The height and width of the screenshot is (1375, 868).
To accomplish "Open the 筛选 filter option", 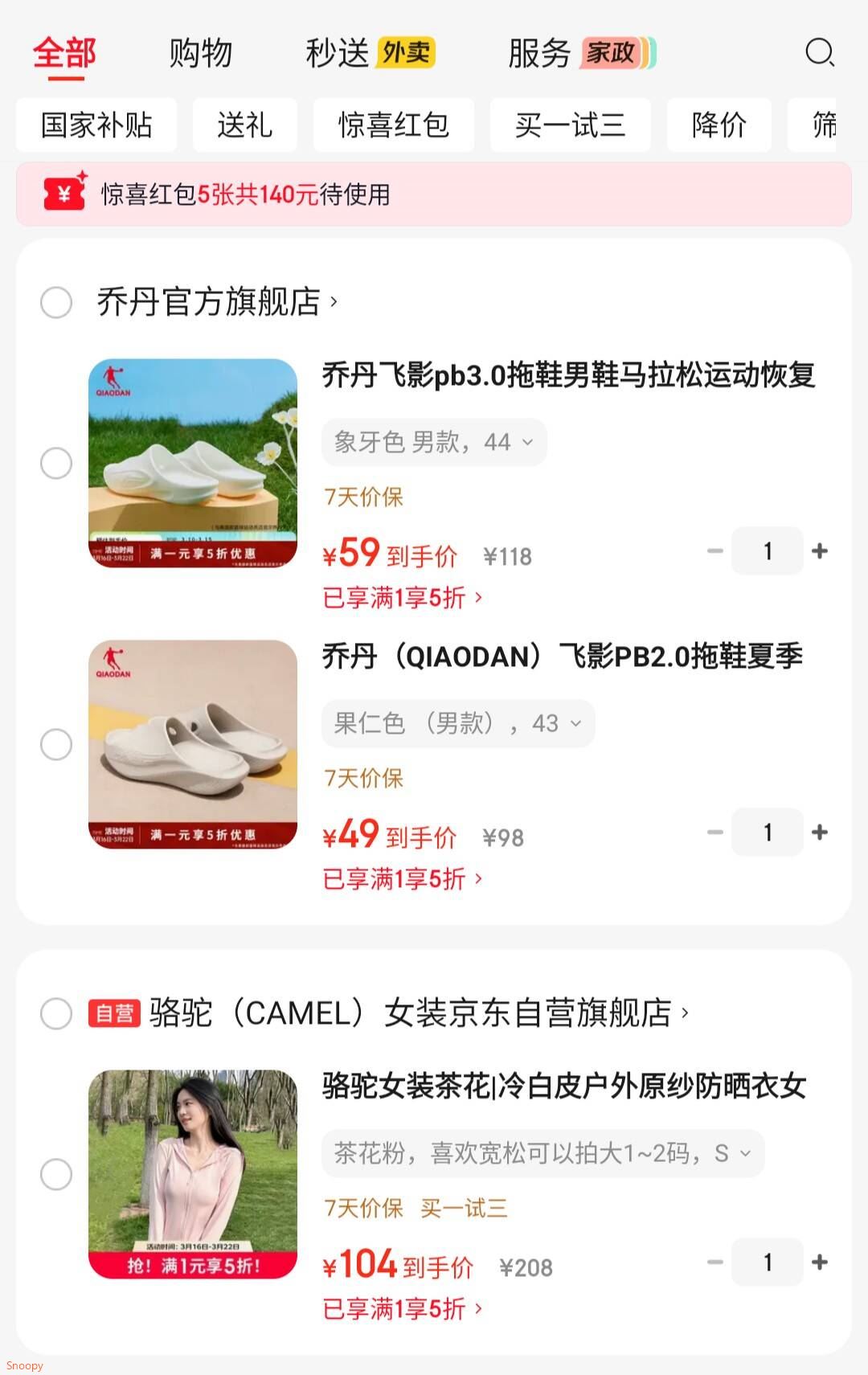I will 825,125.
